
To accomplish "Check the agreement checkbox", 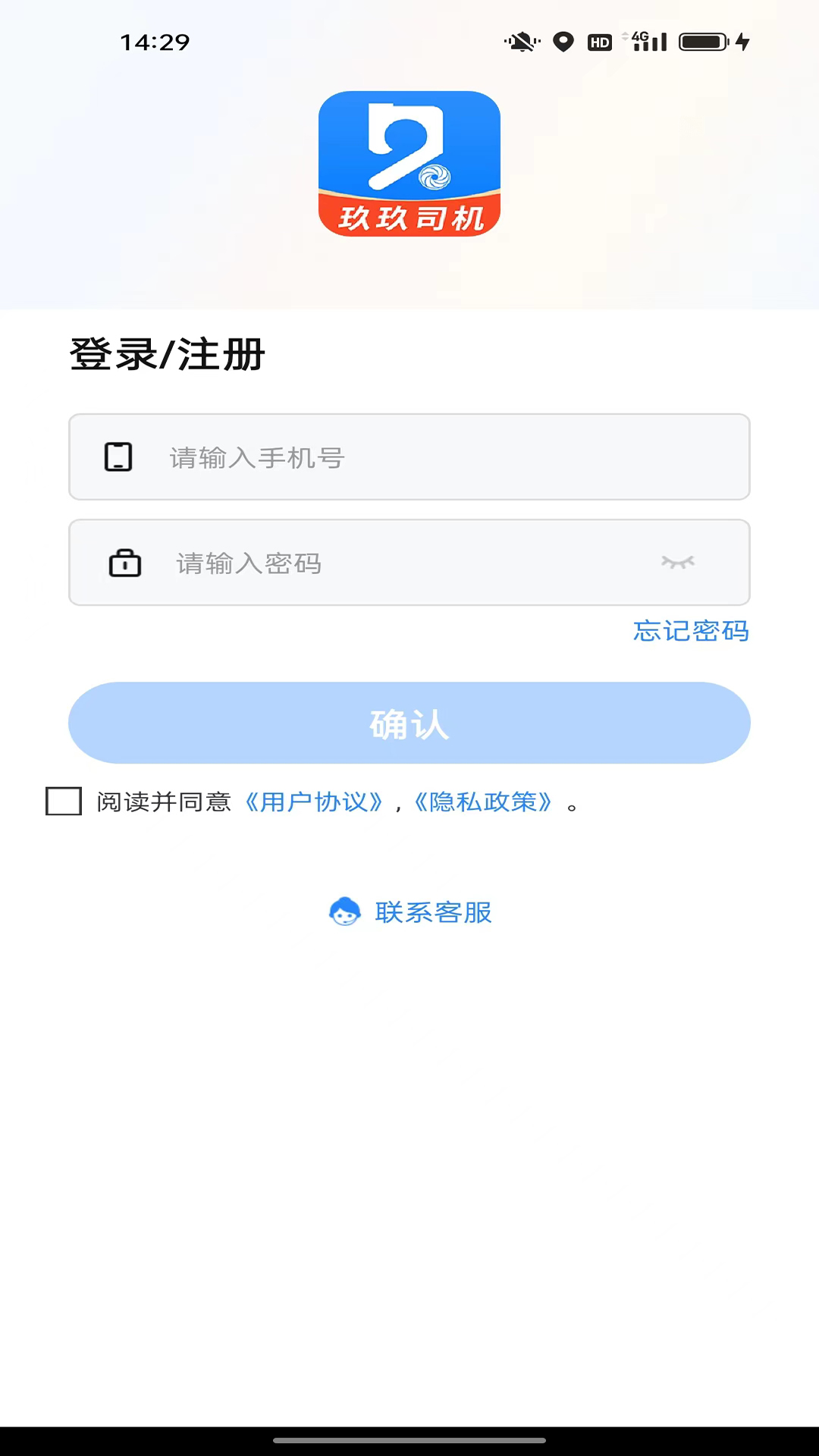I will 64,802.
